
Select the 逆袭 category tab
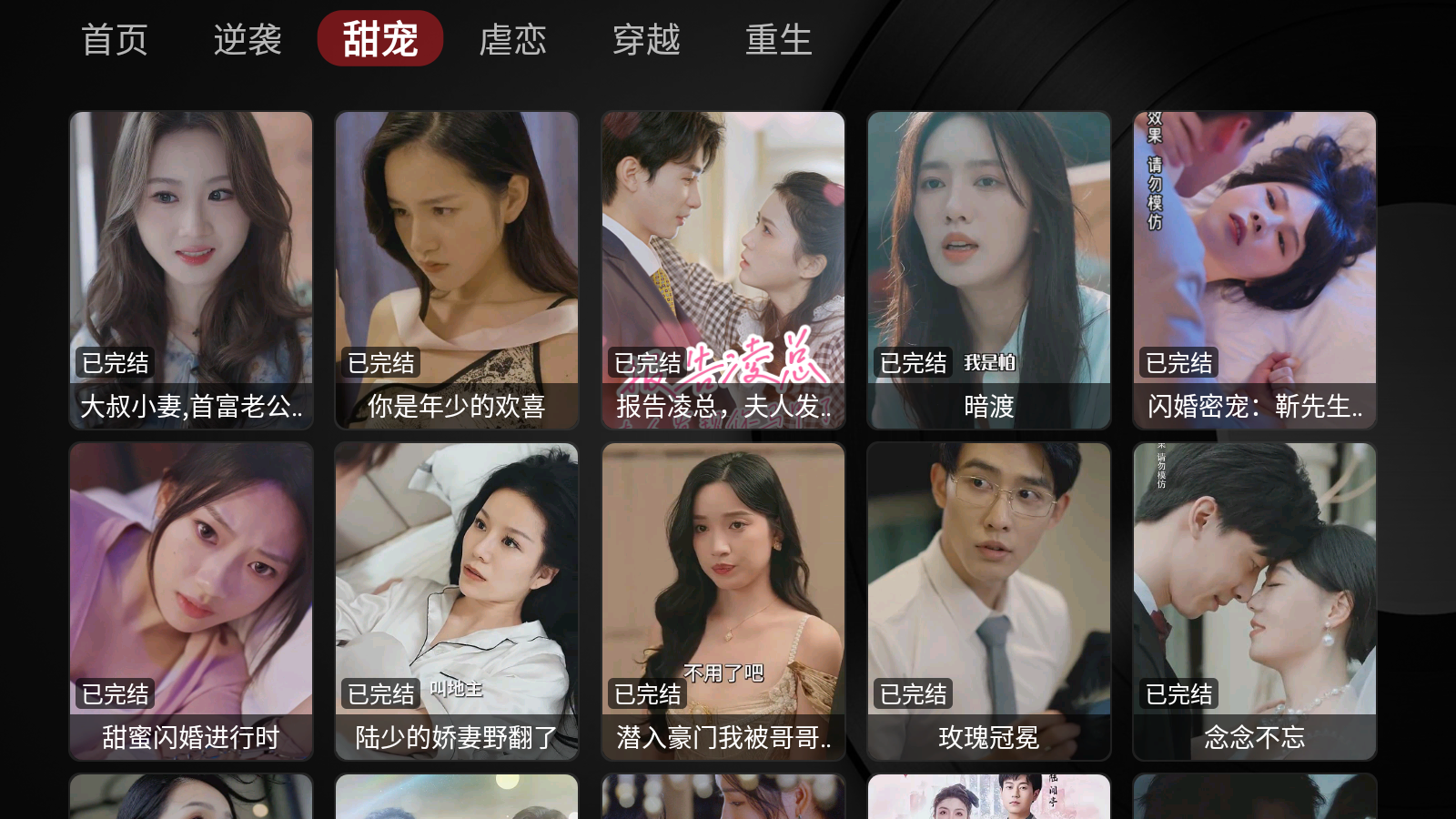click(248, 40)
